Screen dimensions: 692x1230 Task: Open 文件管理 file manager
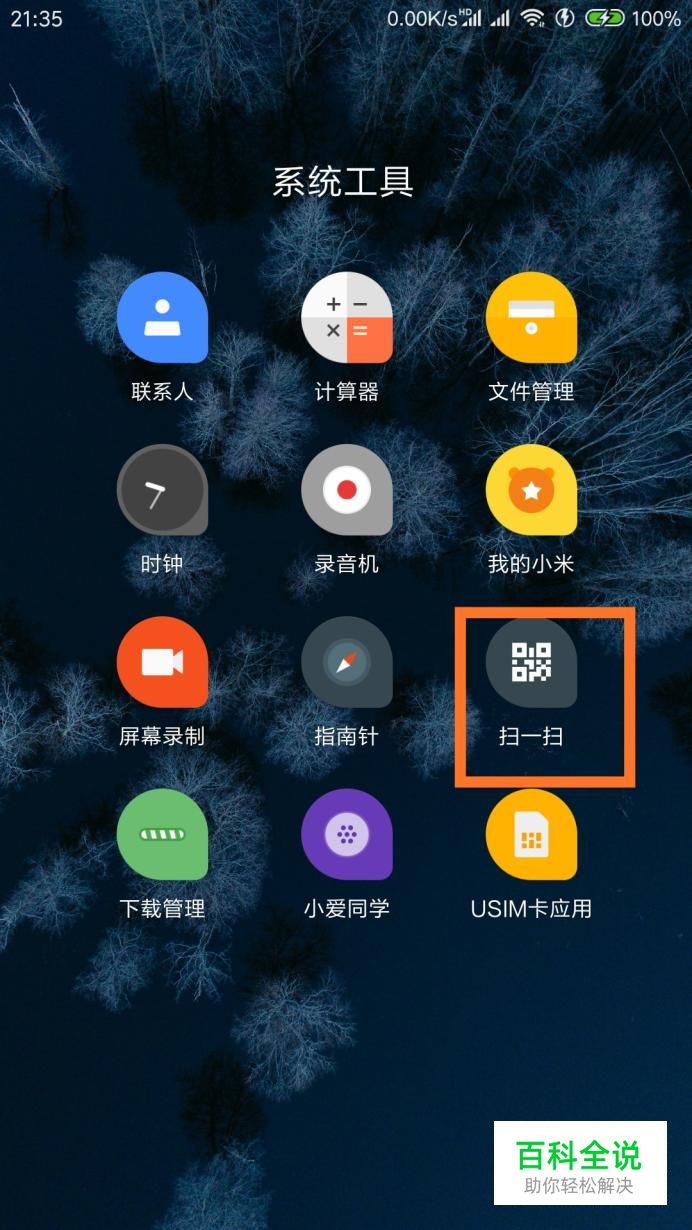click(x=531, y=318)
